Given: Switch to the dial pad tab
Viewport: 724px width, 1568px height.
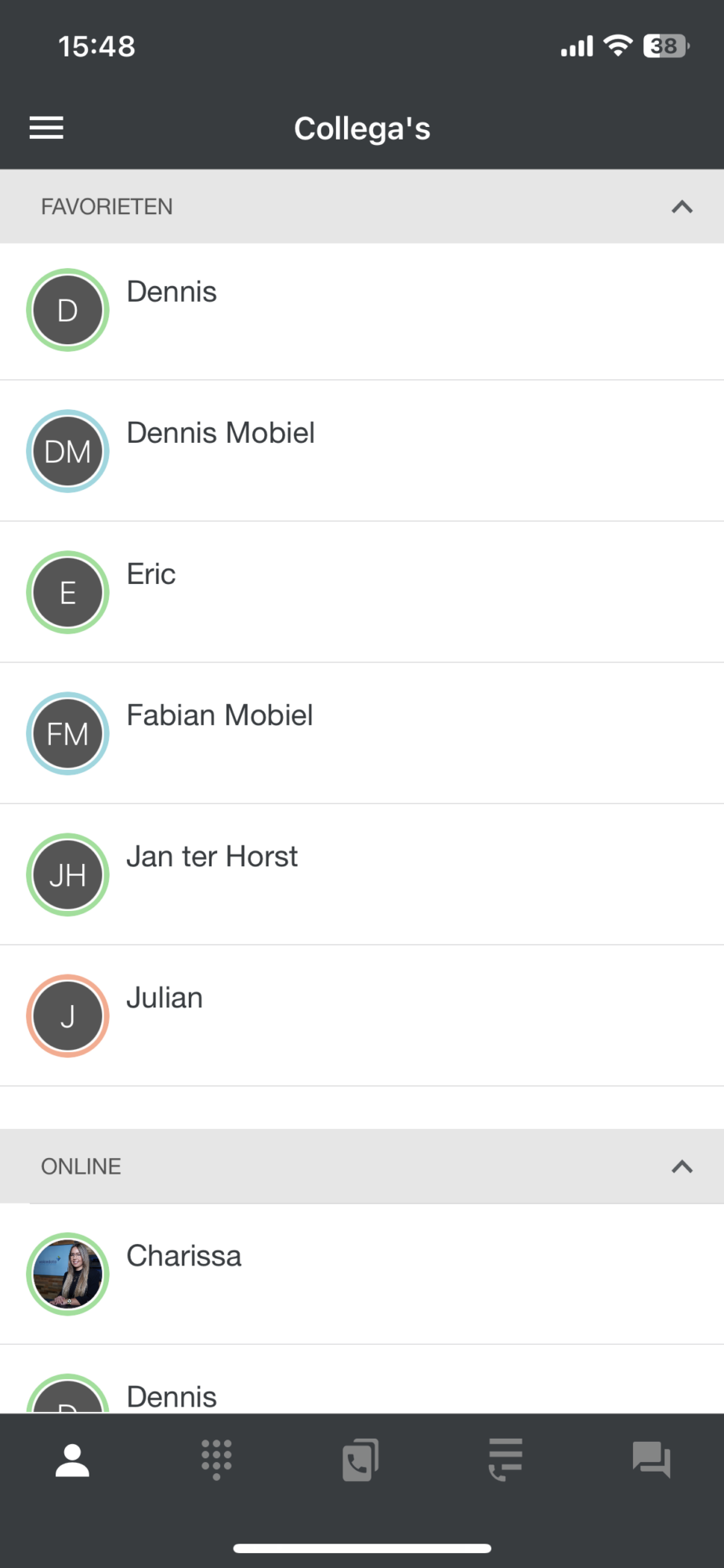Looking at the screenshot, I should coord(216,1460).
